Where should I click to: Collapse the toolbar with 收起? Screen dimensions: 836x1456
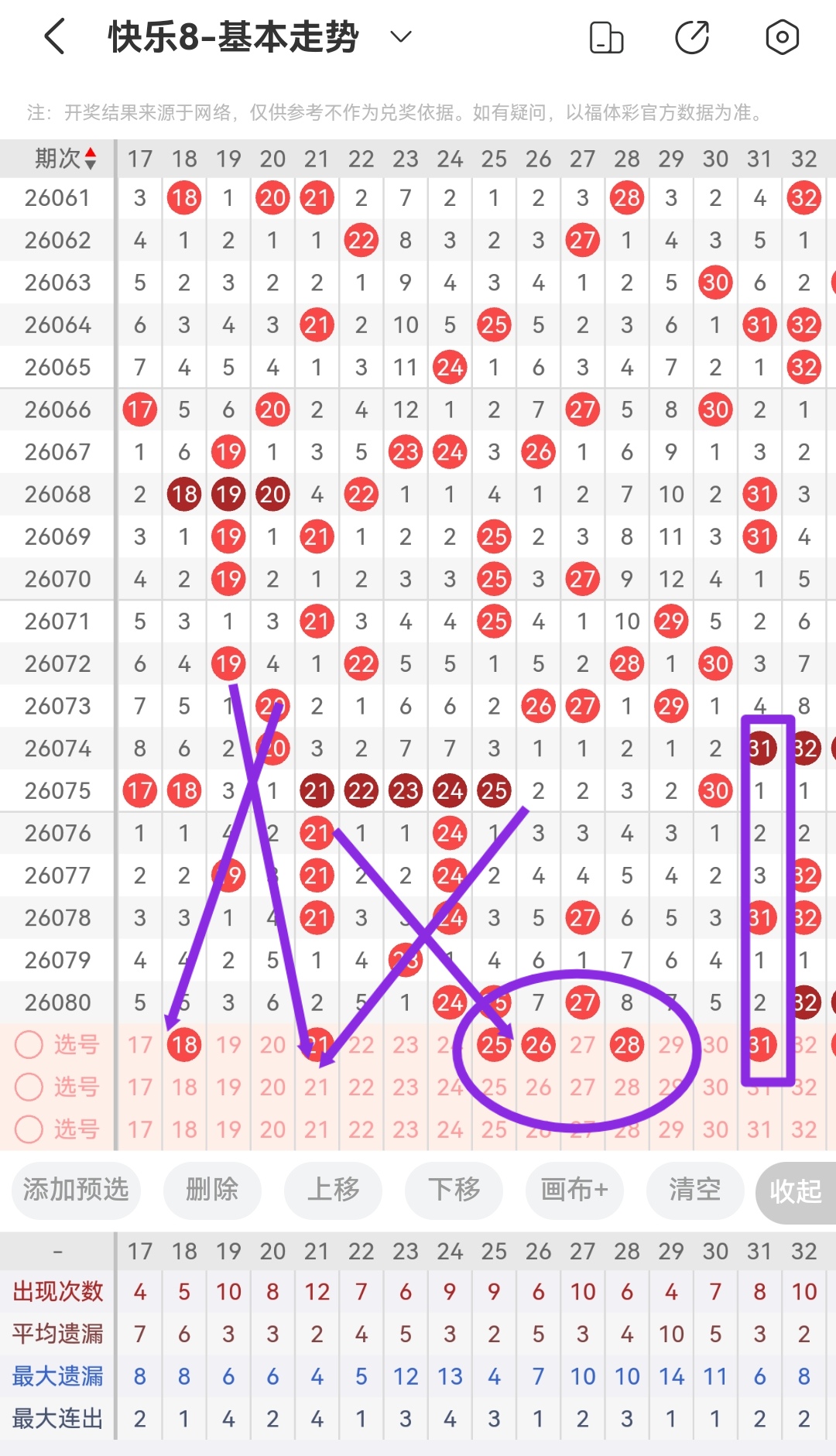coord(795,1191)
